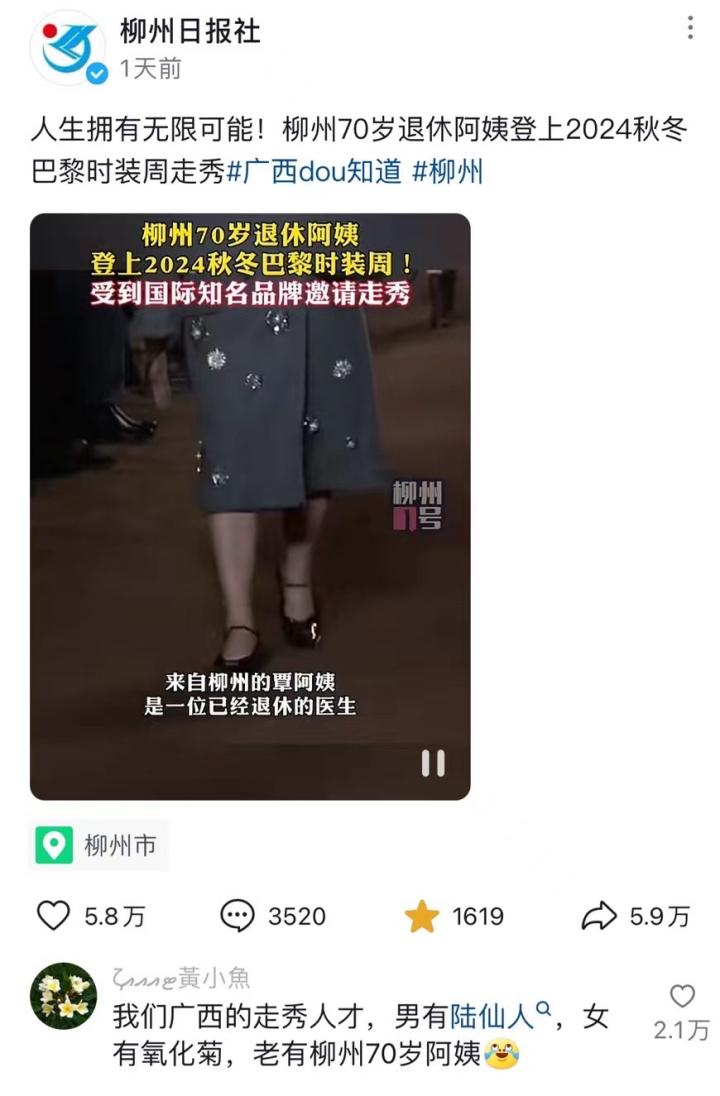This screenshot has width=720, height=1096.
Task: Pause the video with the pause button
Action: (433, 763)
